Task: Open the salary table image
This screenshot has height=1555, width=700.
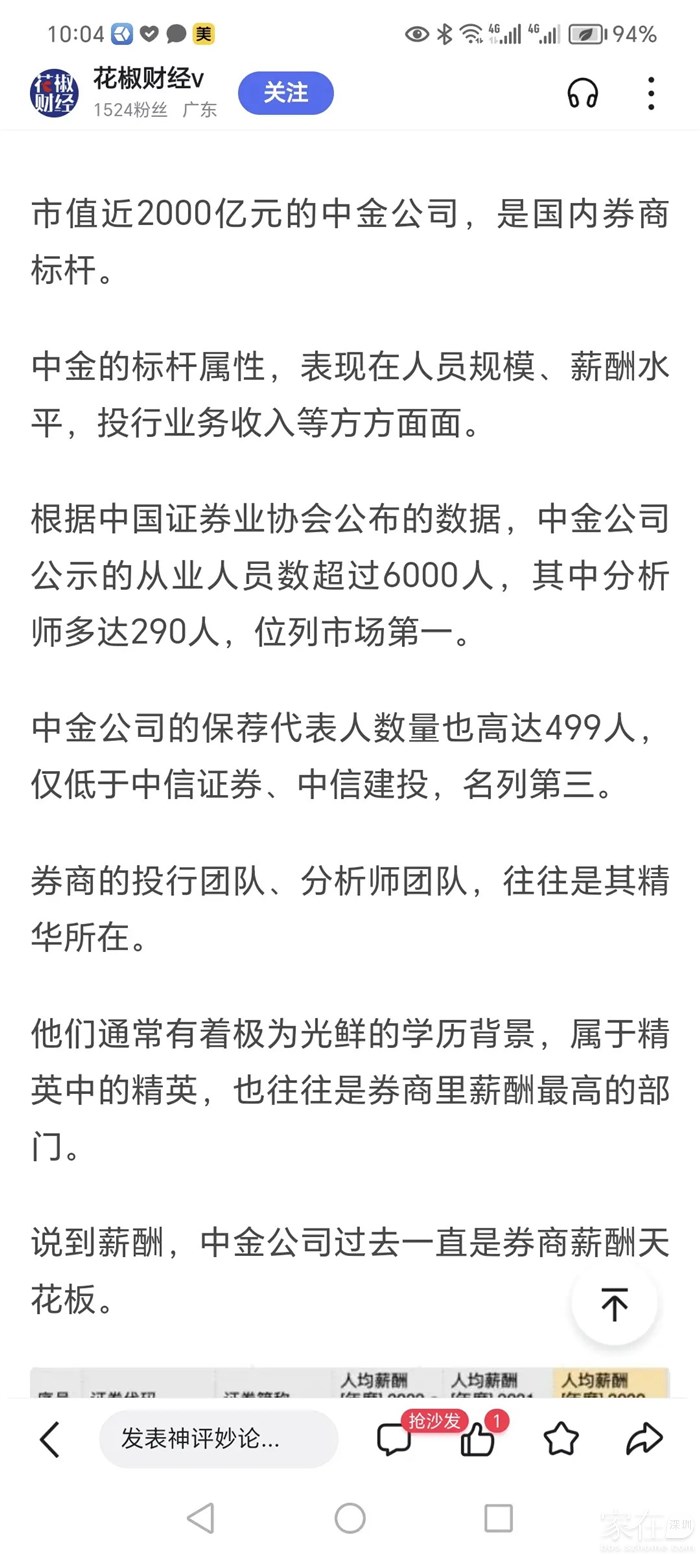Action: point(350,1384)
